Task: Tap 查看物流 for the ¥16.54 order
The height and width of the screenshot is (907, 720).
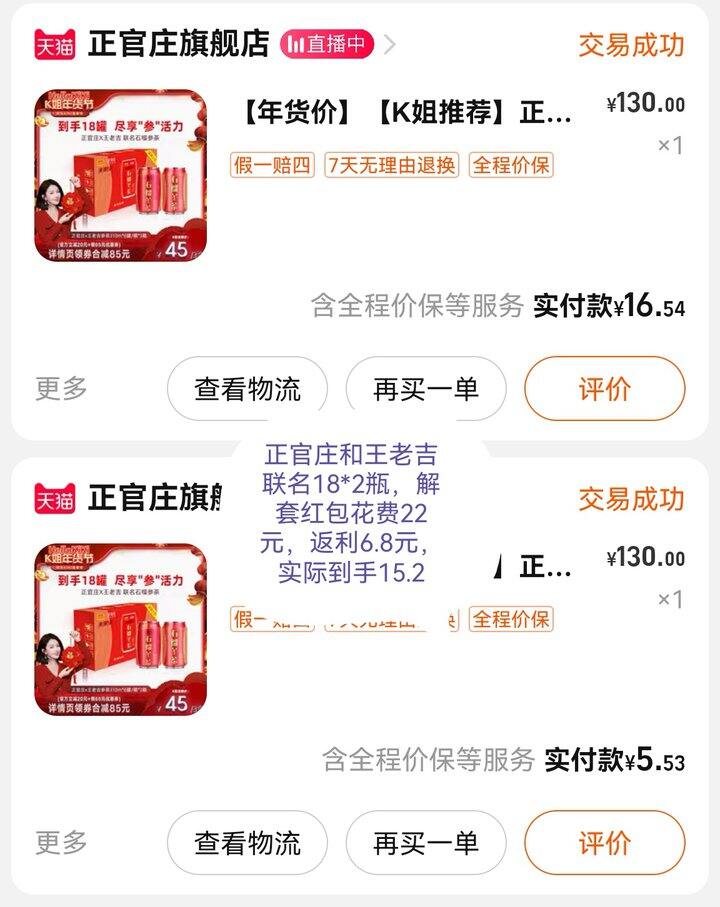Action: pos(247,388)
